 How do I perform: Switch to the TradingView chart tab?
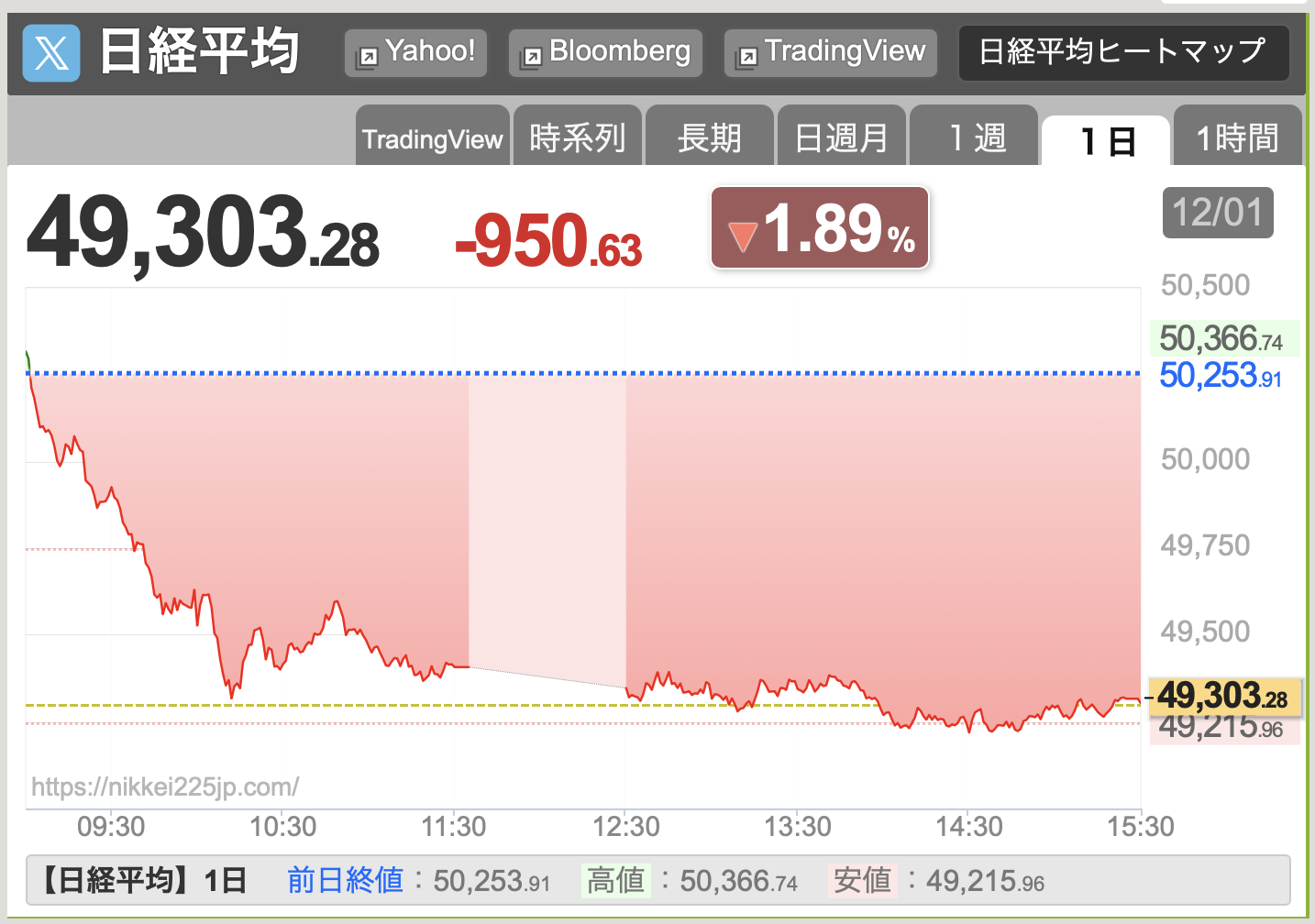(432, 137)
